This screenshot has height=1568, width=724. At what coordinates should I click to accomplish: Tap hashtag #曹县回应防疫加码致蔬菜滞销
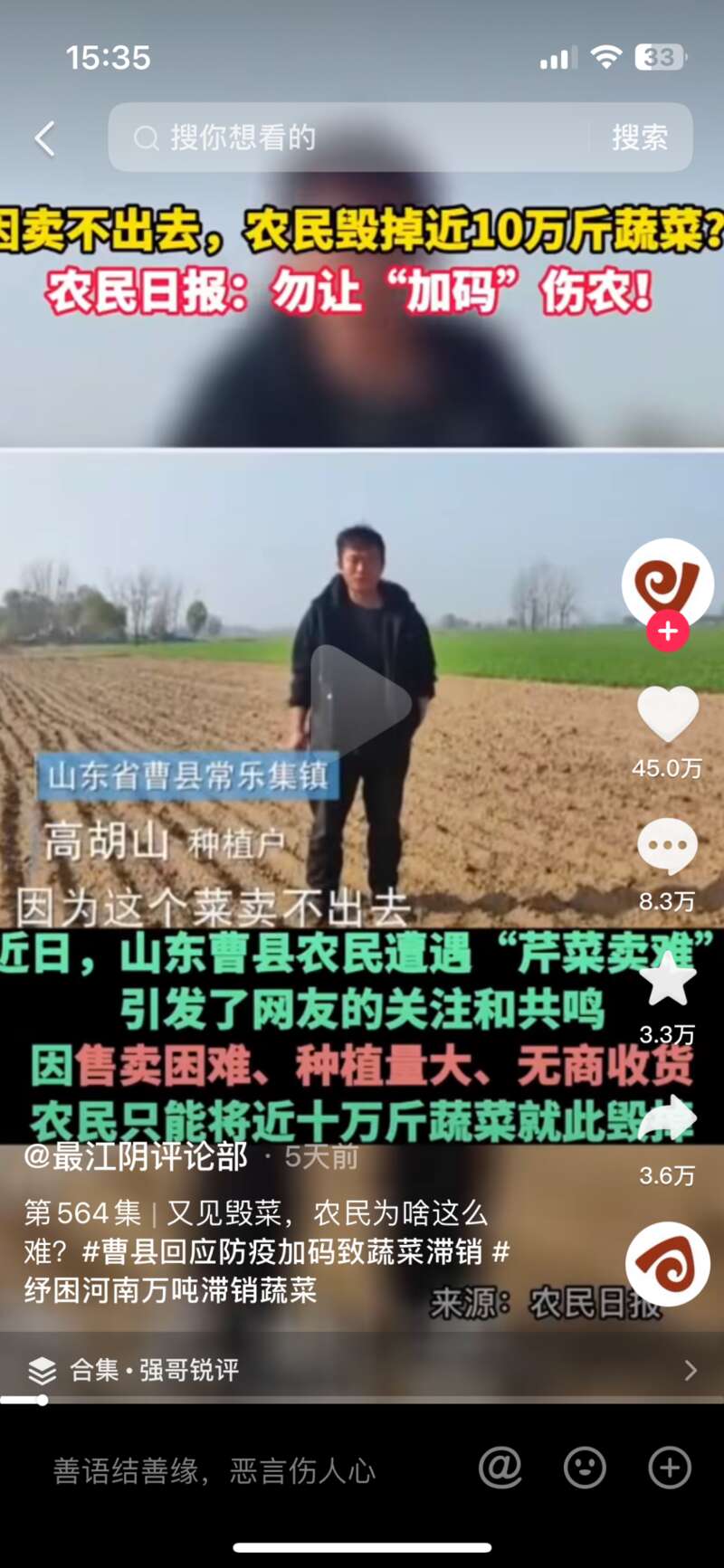(x=281, y=1251)
